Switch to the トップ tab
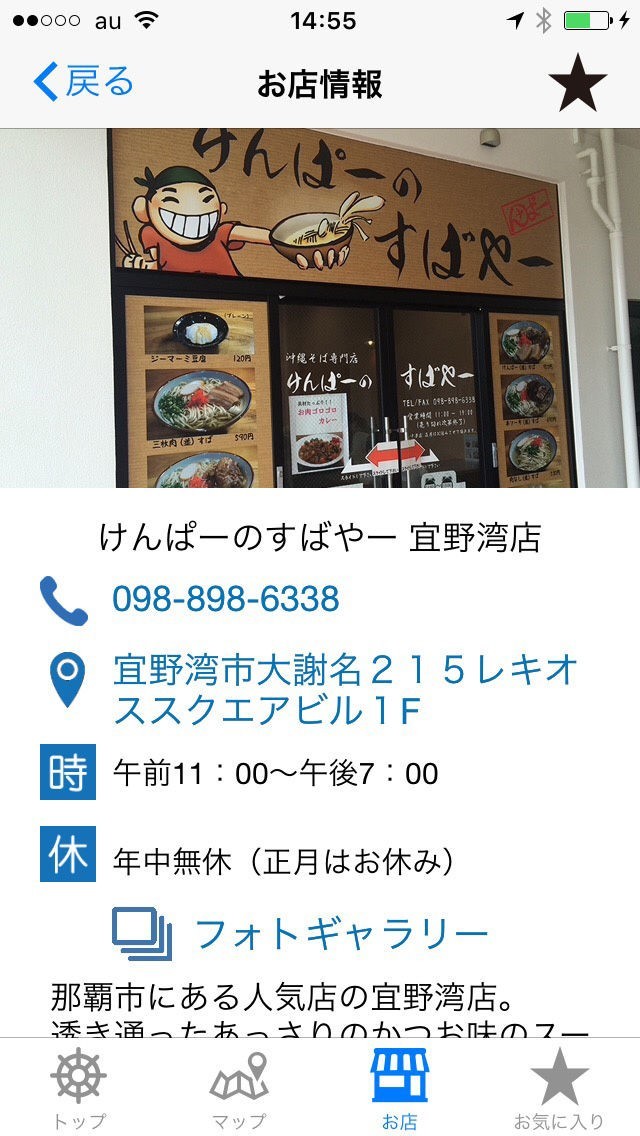This screenshot has height=1136, width=640. click(x=78, y=1087)
